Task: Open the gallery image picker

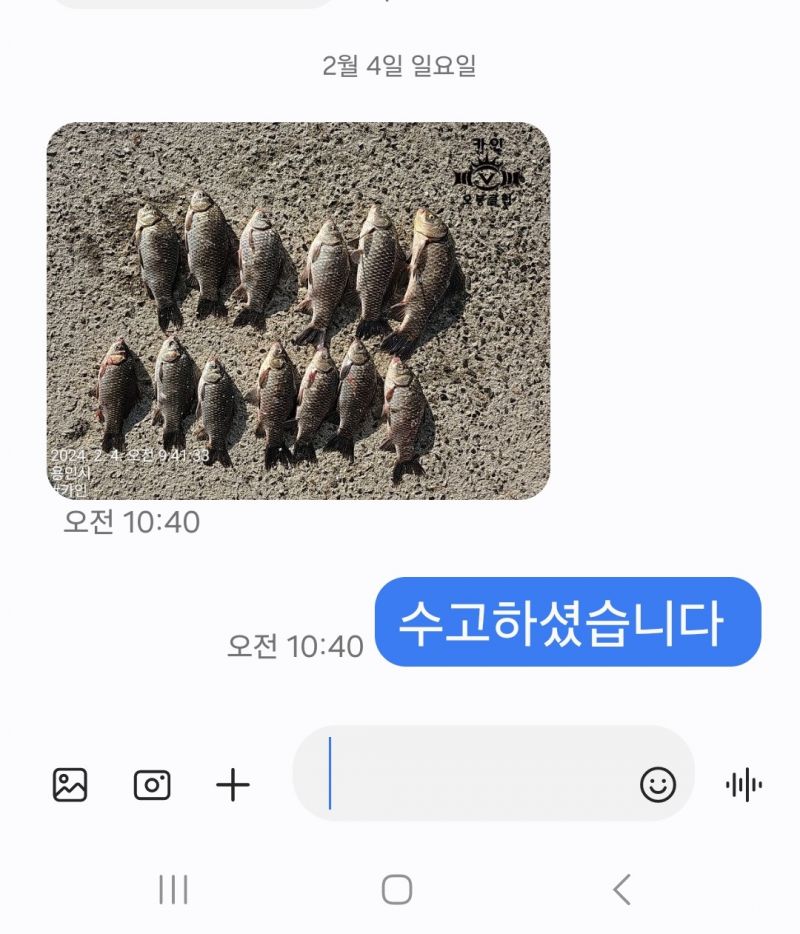Action: (x=70, y=785)
